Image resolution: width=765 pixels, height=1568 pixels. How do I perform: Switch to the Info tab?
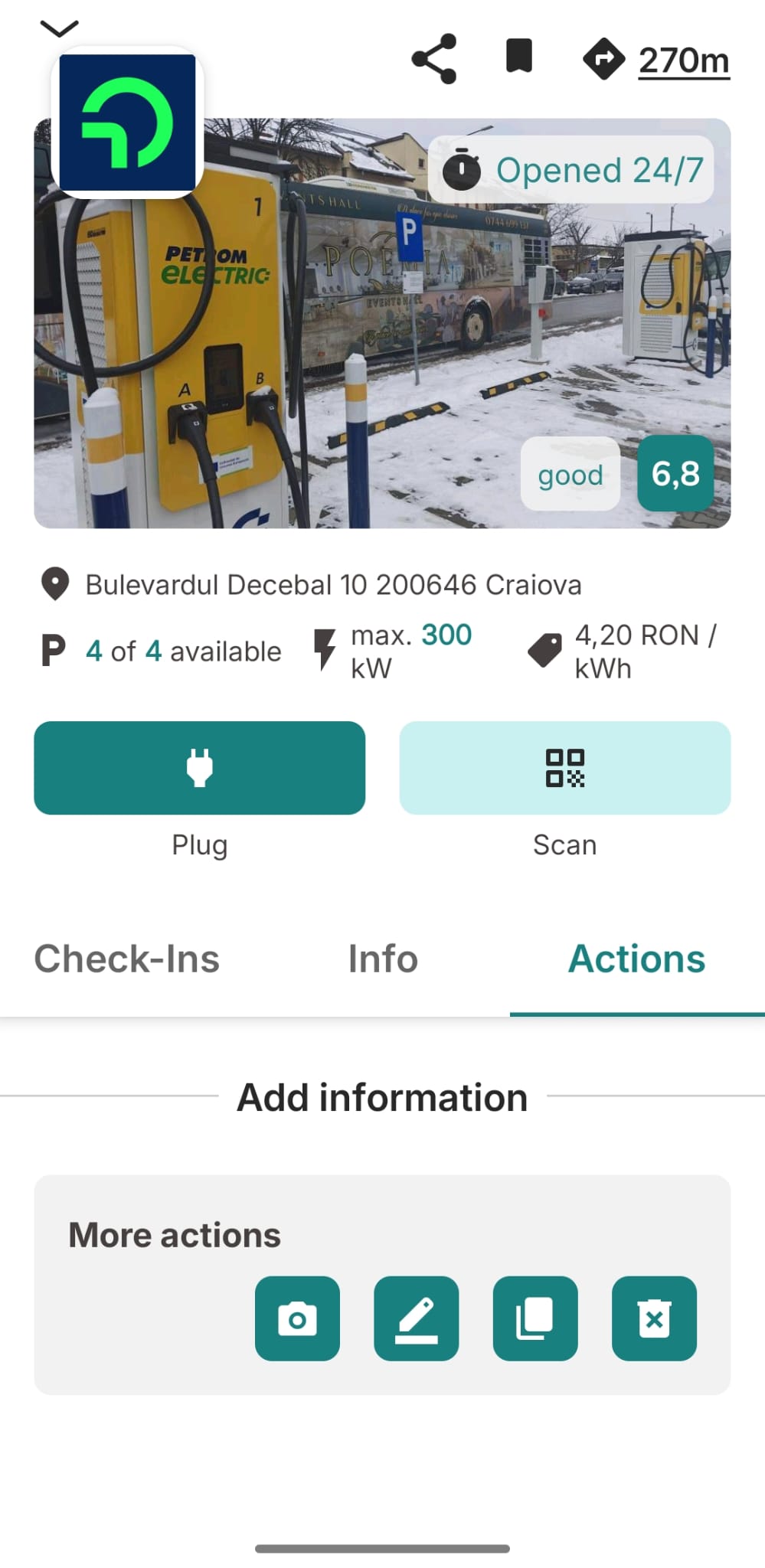[383, 959]
